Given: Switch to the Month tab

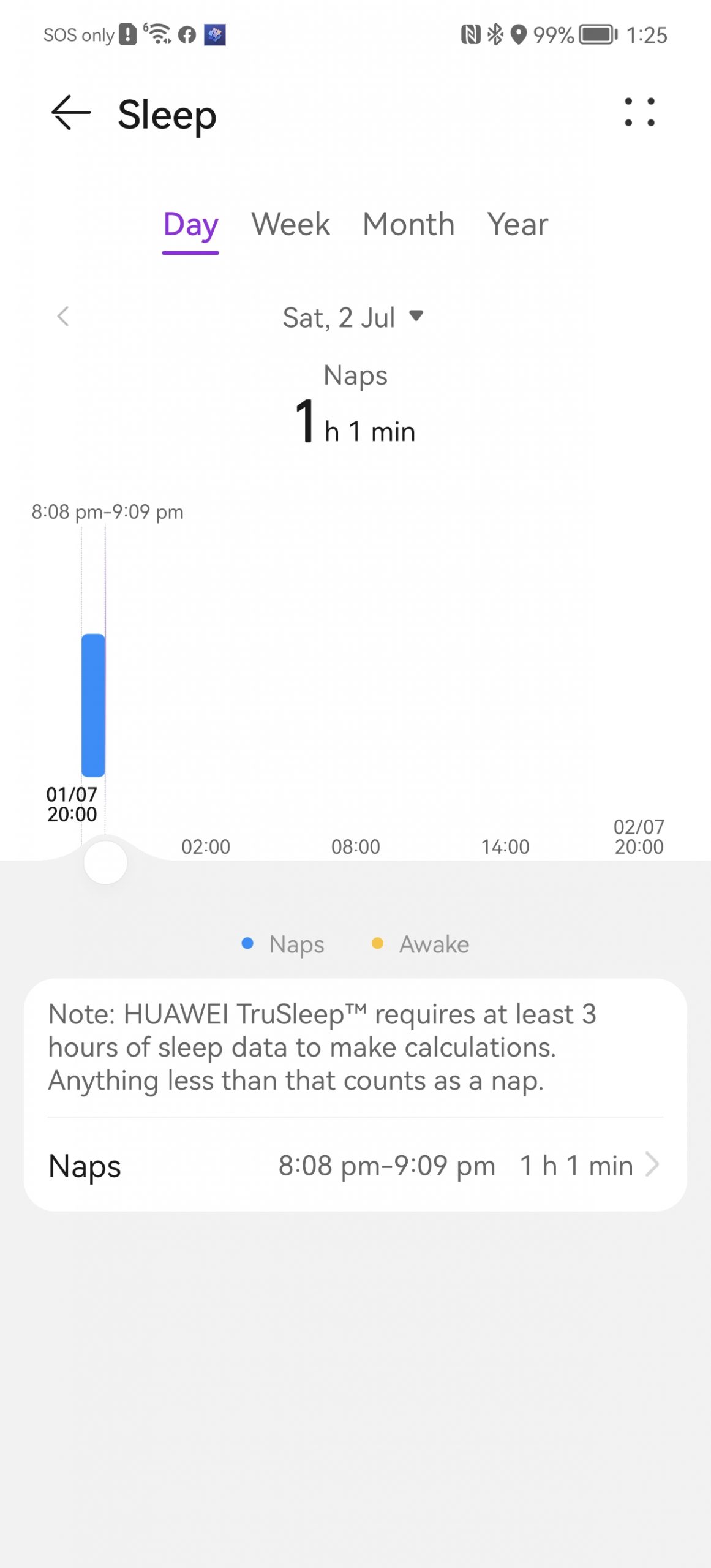Looking at the screenshot, I should (x=408, y=224).
